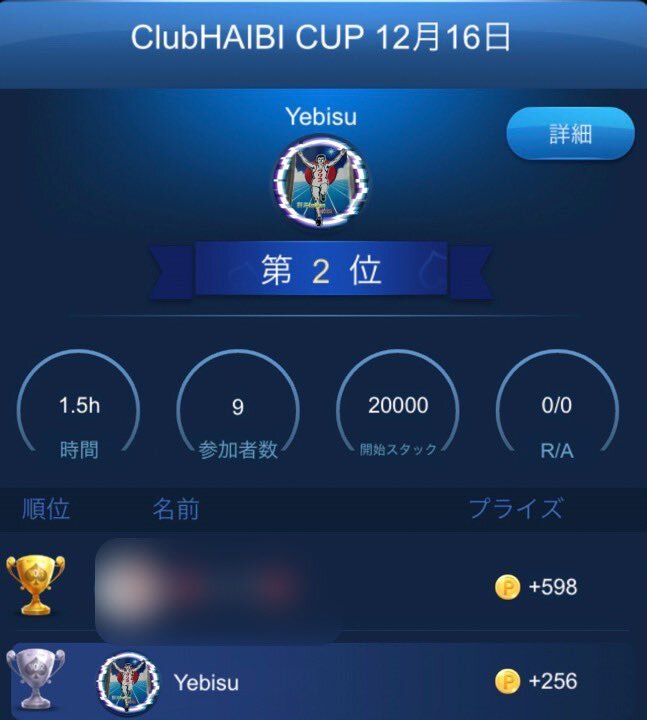Open the first place winner's row
Viewport: 647px width, 720px height.
pos(323,587)
